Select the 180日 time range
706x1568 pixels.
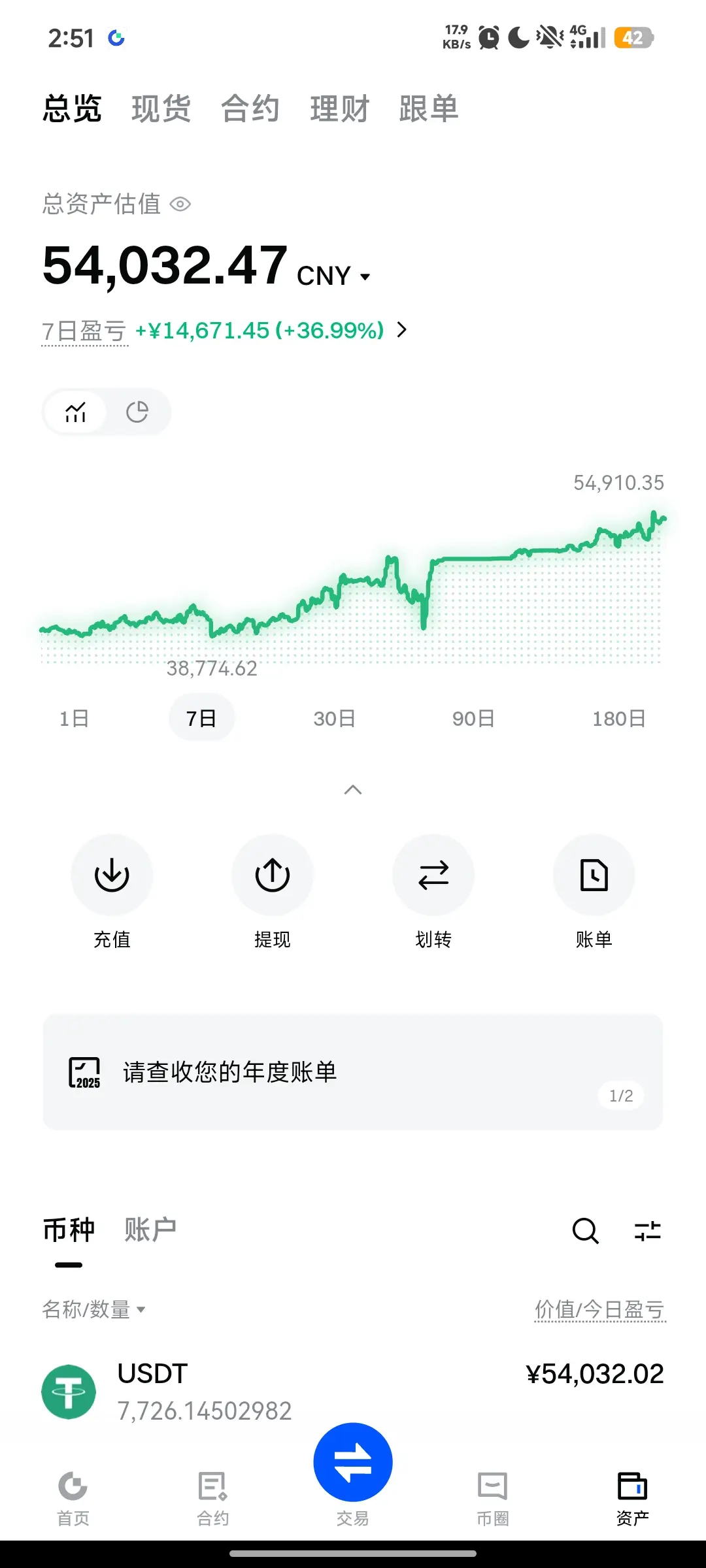(x=619, y=719)
